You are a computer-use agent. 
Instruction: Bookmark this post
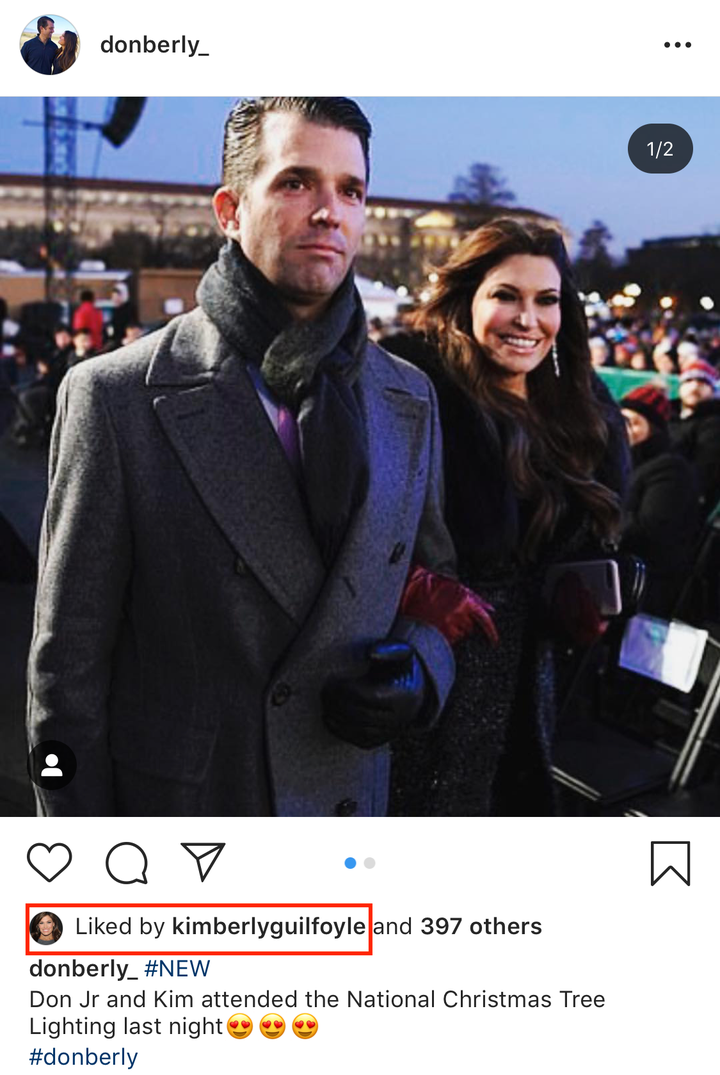(x=670, y=862)
